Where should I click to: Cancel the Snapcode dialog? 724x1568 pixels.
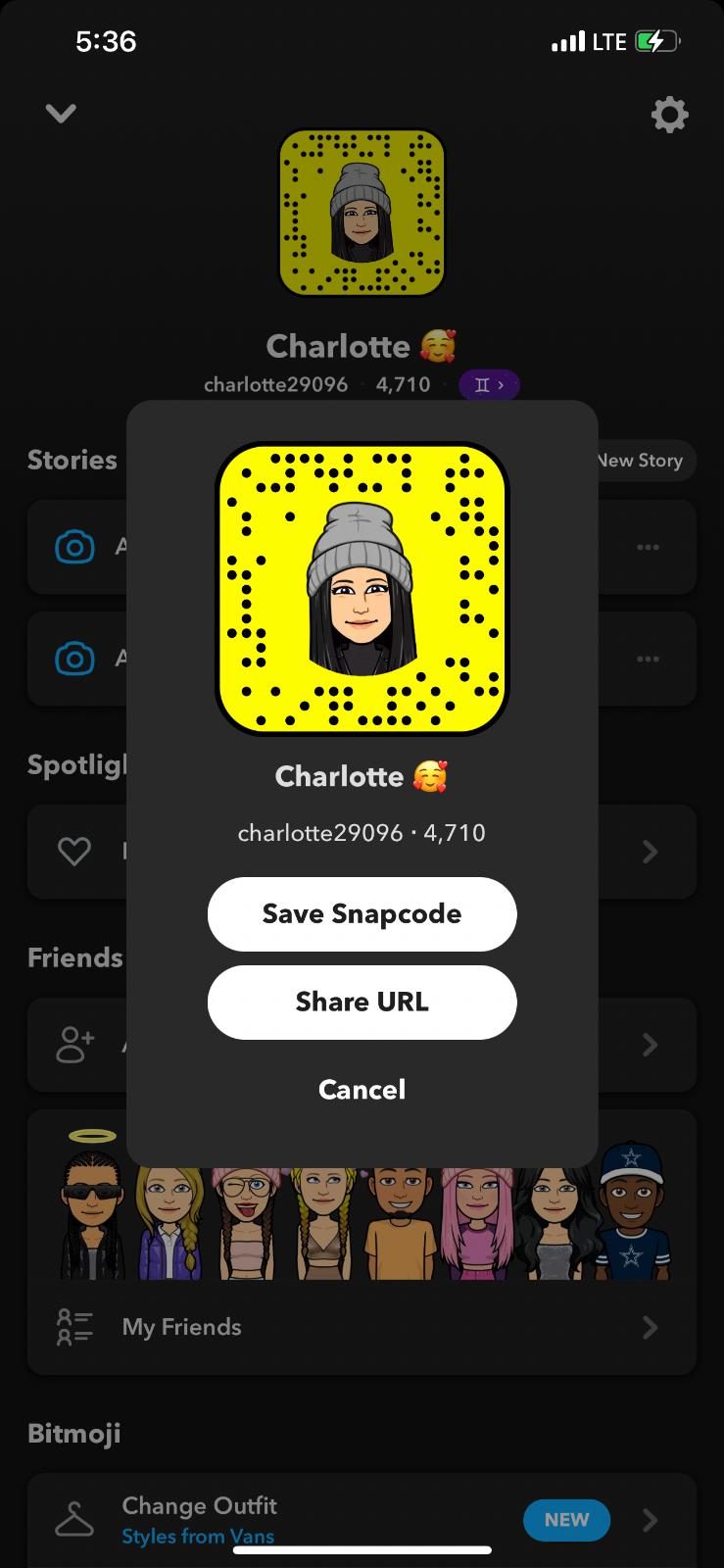(x=362, y=1089)
